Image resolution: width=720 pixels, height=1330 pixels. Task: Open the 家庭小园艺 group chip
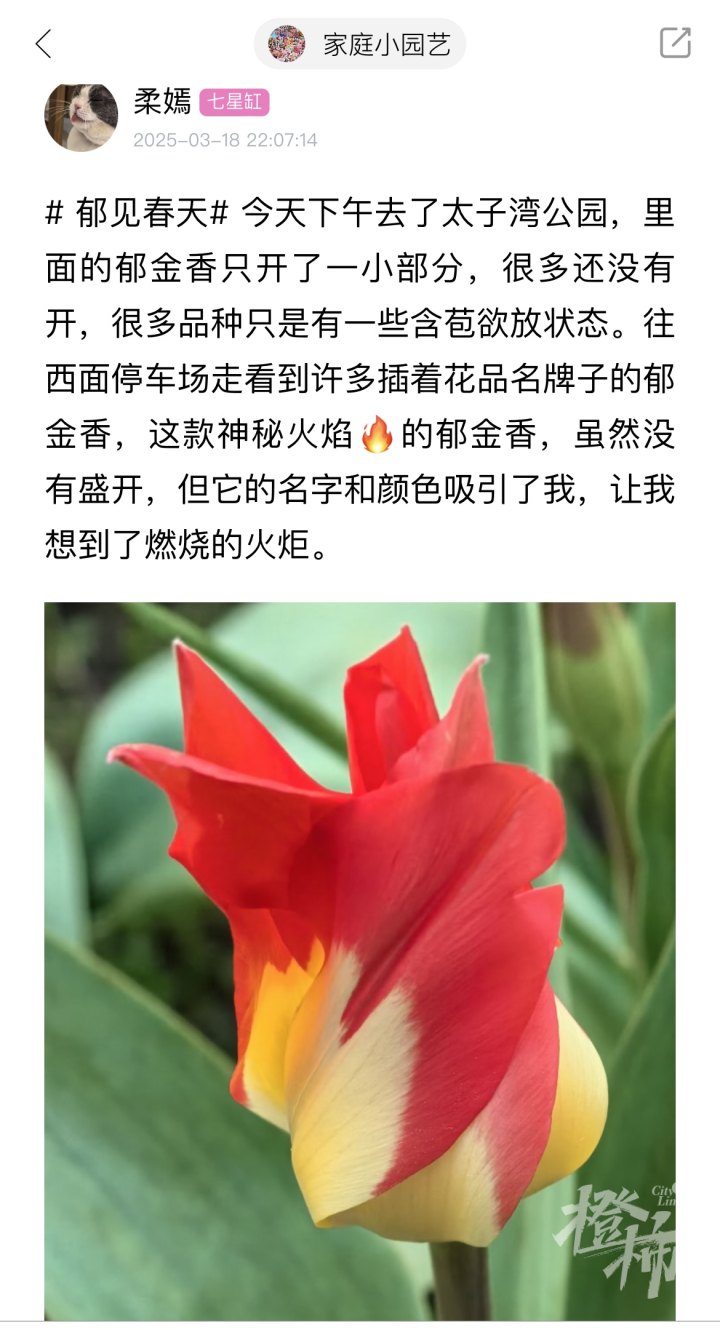pos(360,44)
